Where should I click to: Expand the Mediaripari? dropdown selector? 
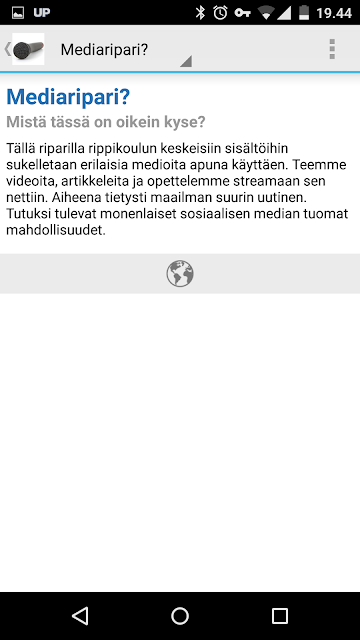point(122,50)
